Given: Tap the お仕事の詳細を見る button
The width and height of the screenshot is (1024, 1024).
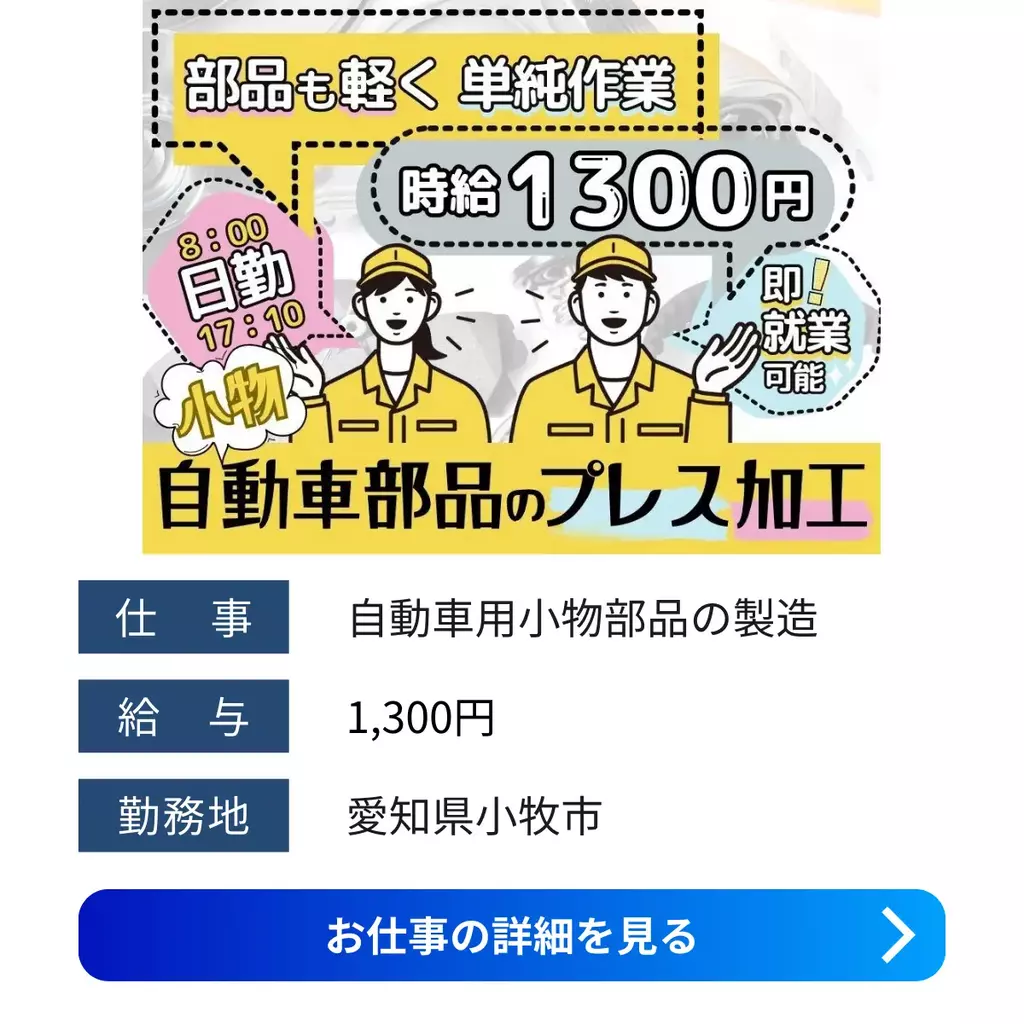Looking at the screenshot, I should [x=511, y=935].
